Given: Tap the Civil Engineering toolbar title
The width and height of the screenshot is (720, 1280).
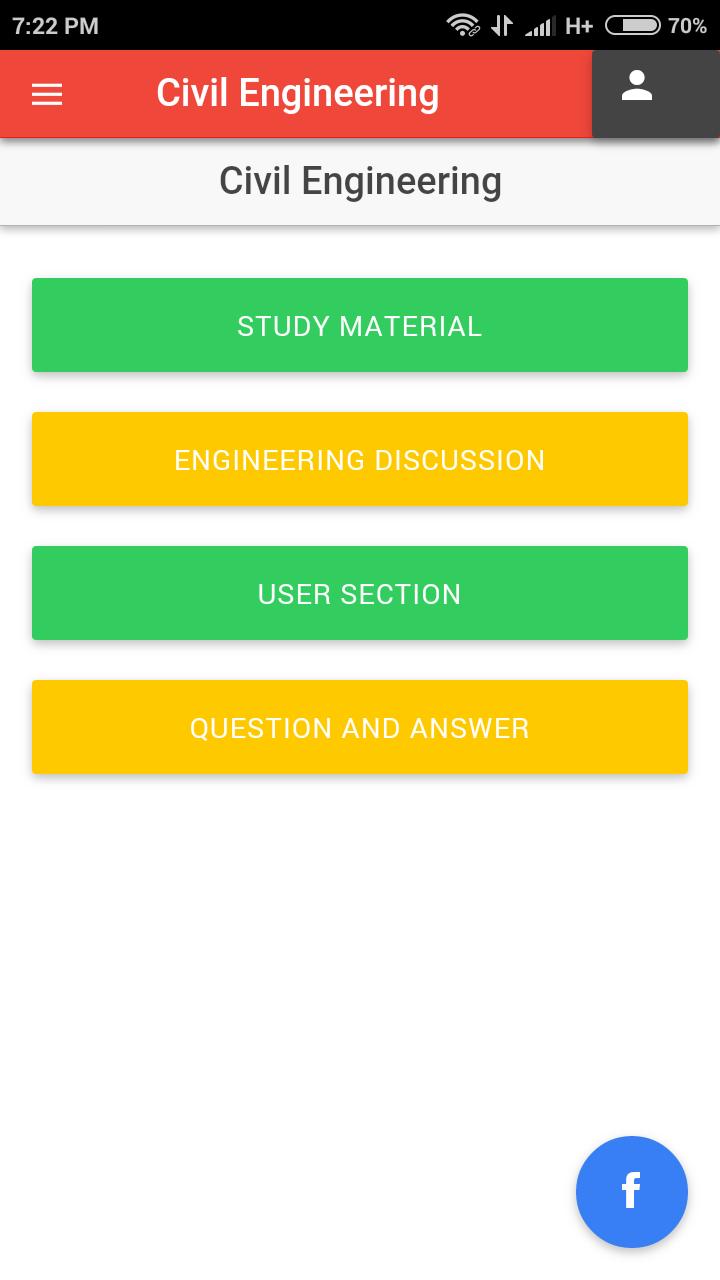Looking at the screenshot, I should tap(296, 92).
